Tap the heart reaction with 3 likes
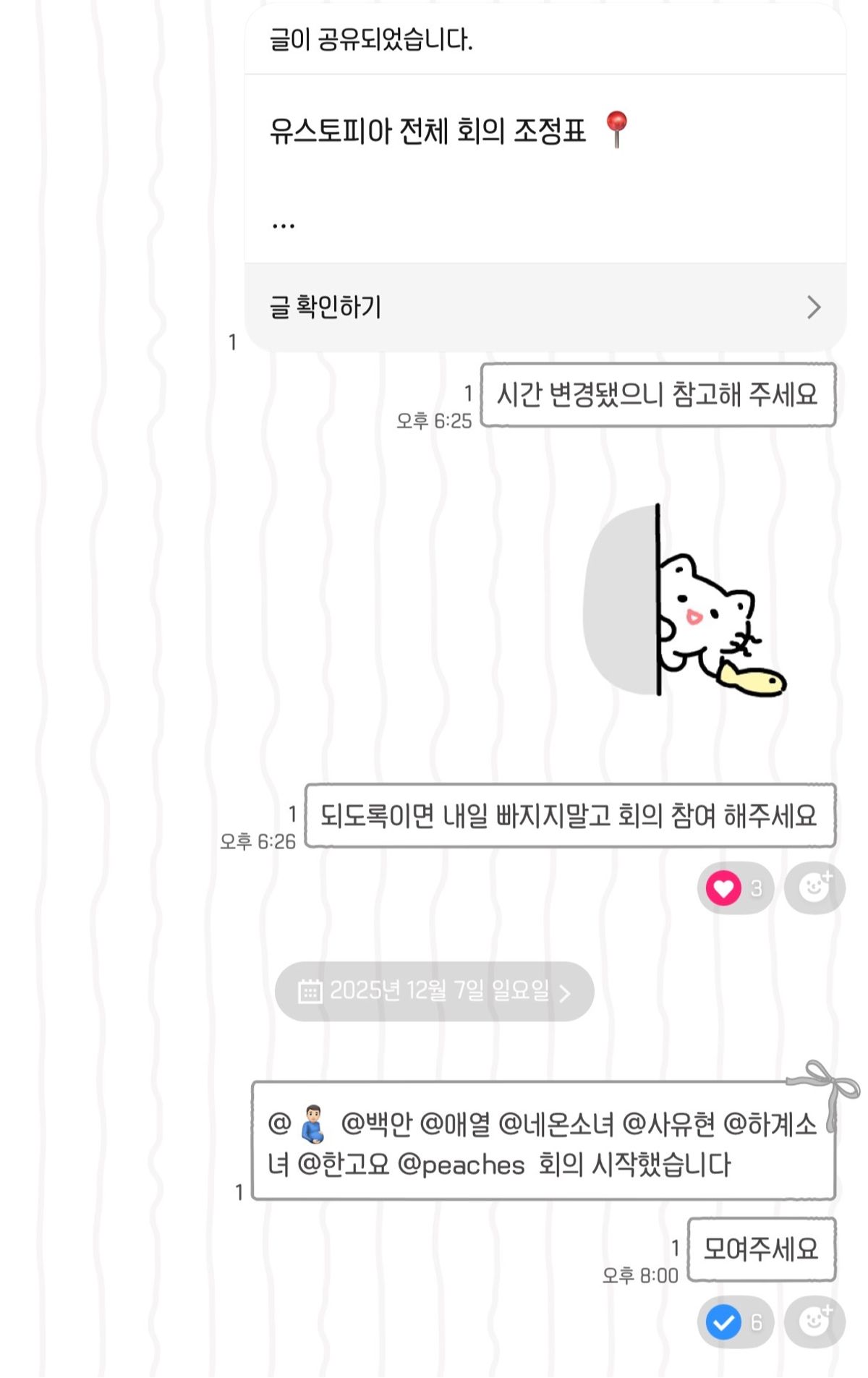 point(735,888)
